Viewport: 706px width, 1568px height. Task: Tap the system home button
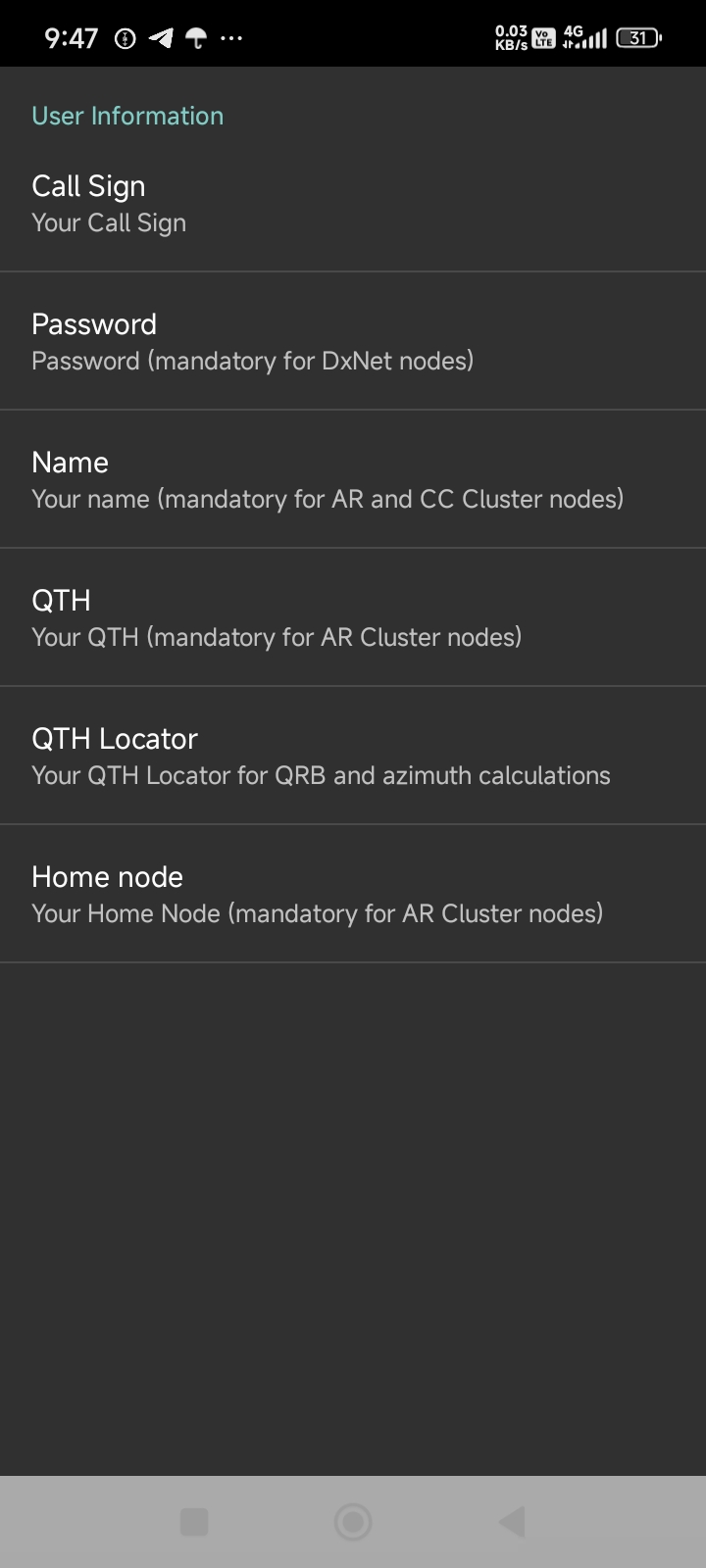[x=353, y=1522]
